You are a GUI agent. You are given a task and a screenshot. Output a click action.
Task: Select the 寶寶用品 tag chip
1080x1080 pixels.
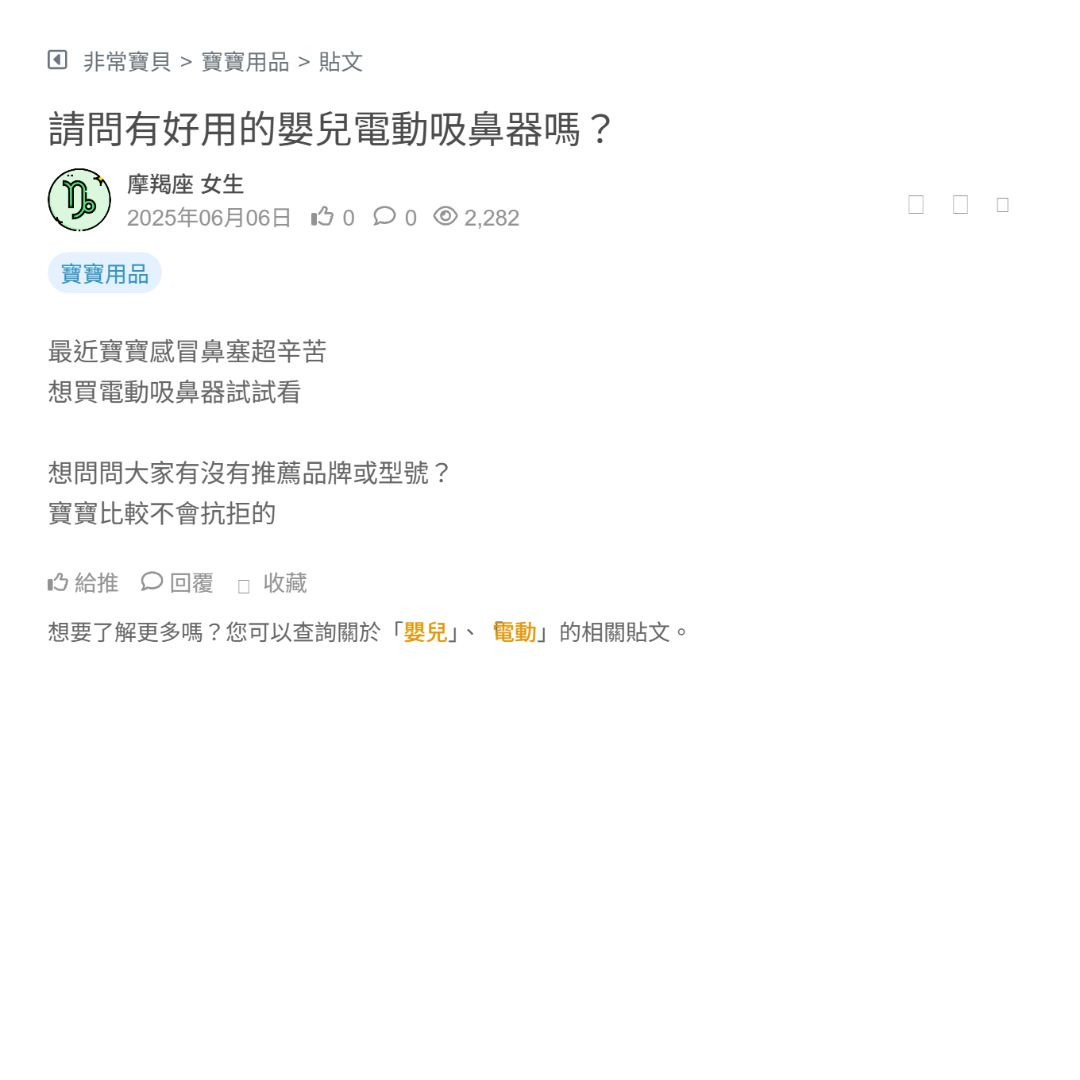105,273
